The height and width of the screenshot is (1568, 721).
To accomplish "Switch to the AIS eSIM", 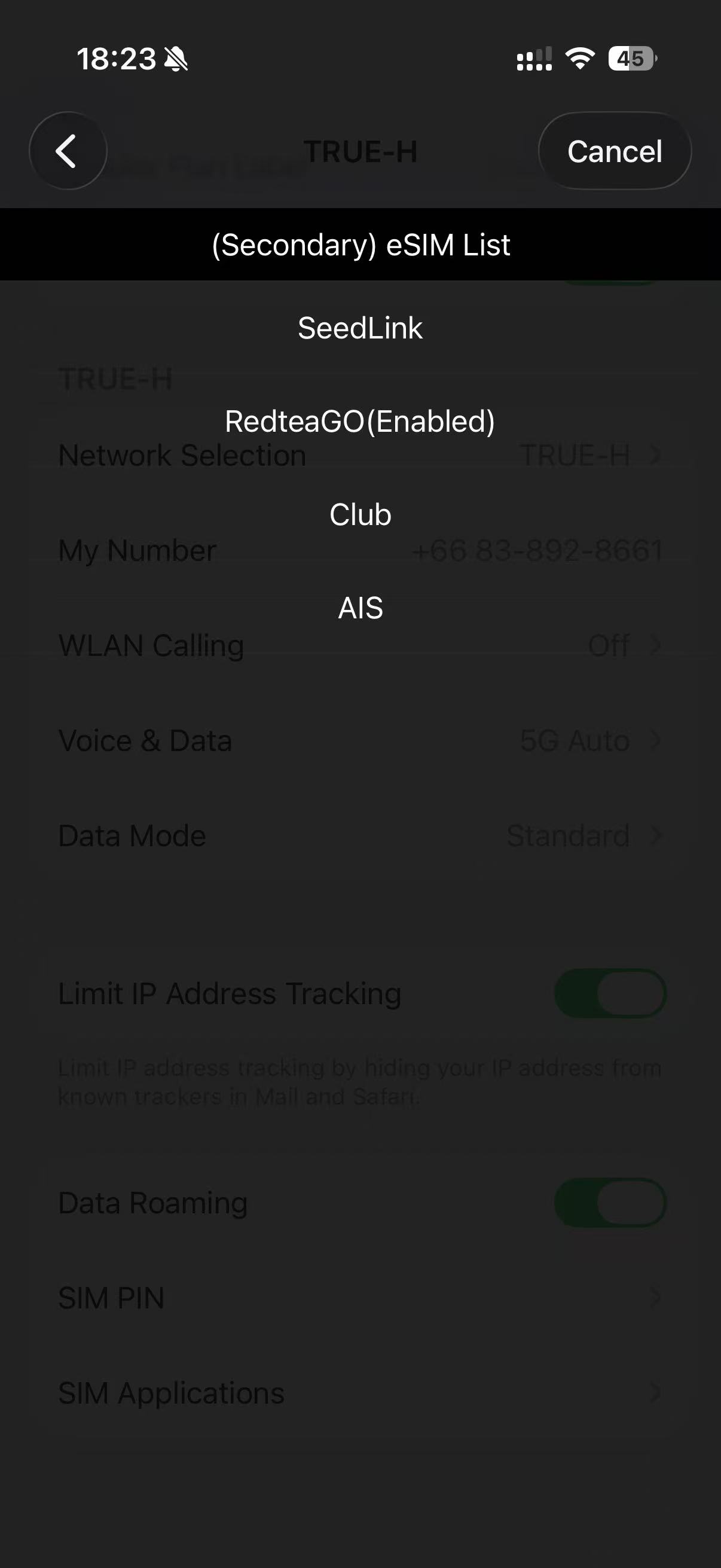I will [x=360, y=608].
